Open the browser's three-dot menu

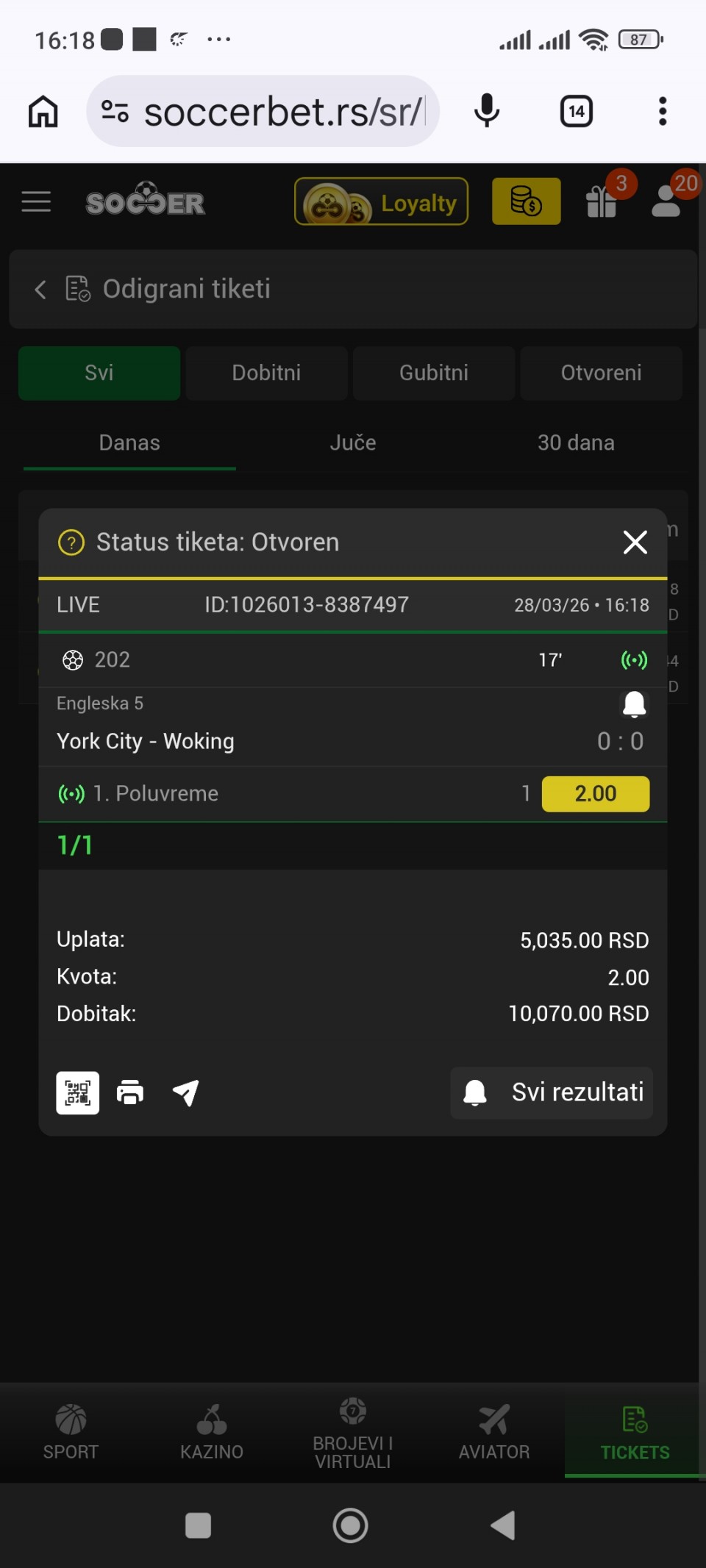(x=663, y=112)
